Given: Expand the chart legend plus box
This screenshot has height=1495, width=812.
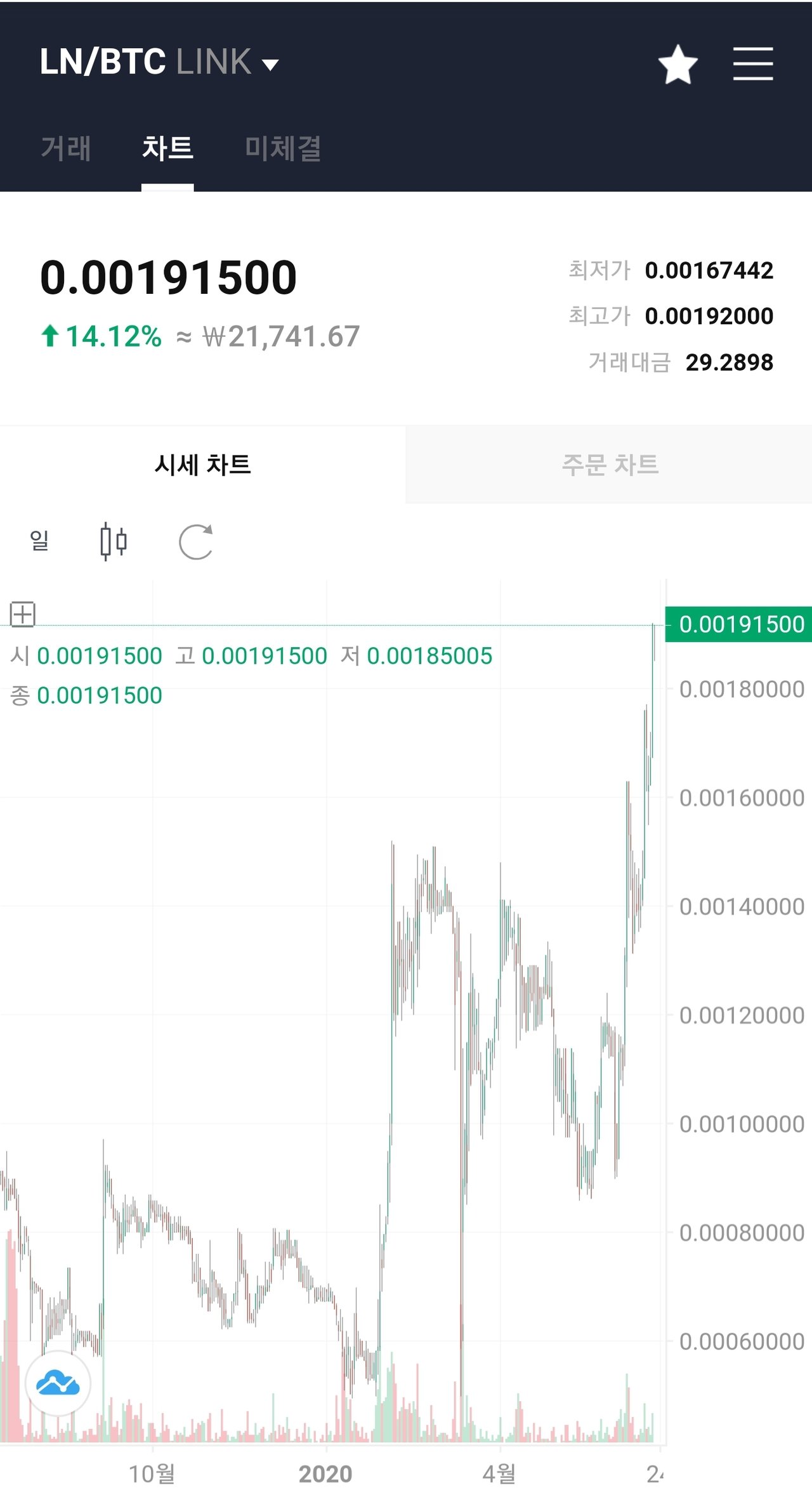Looking at the screenshot, I should point(23,614).
